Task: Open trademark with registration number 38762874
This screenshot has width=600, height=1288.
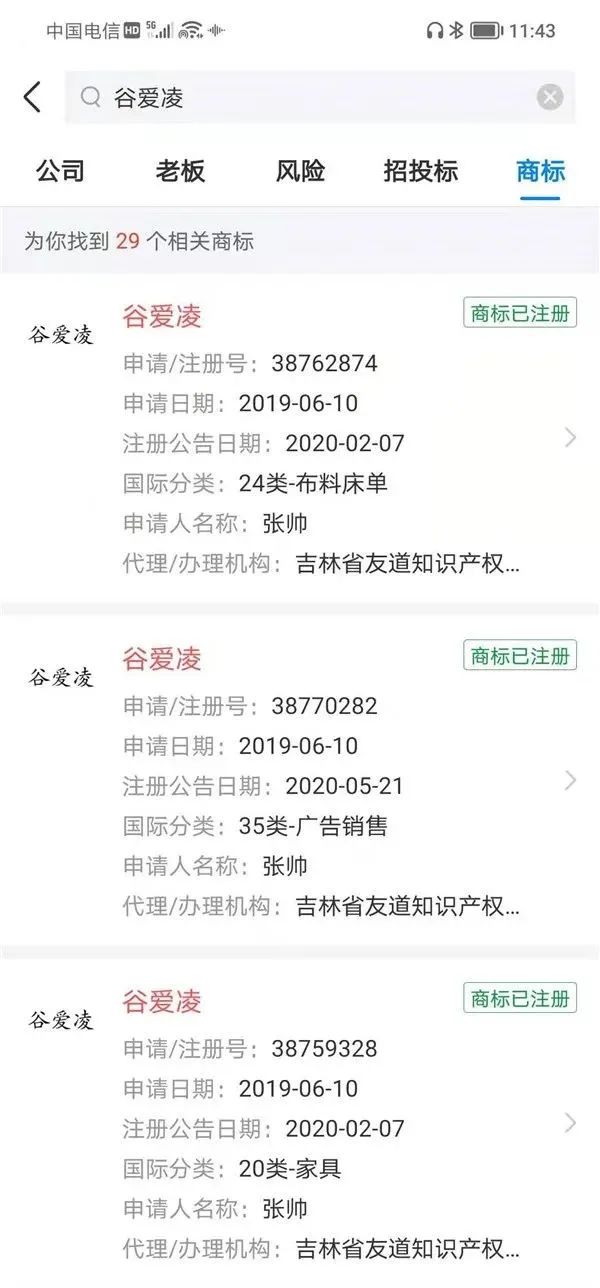Action: click(x=300, y=440)
